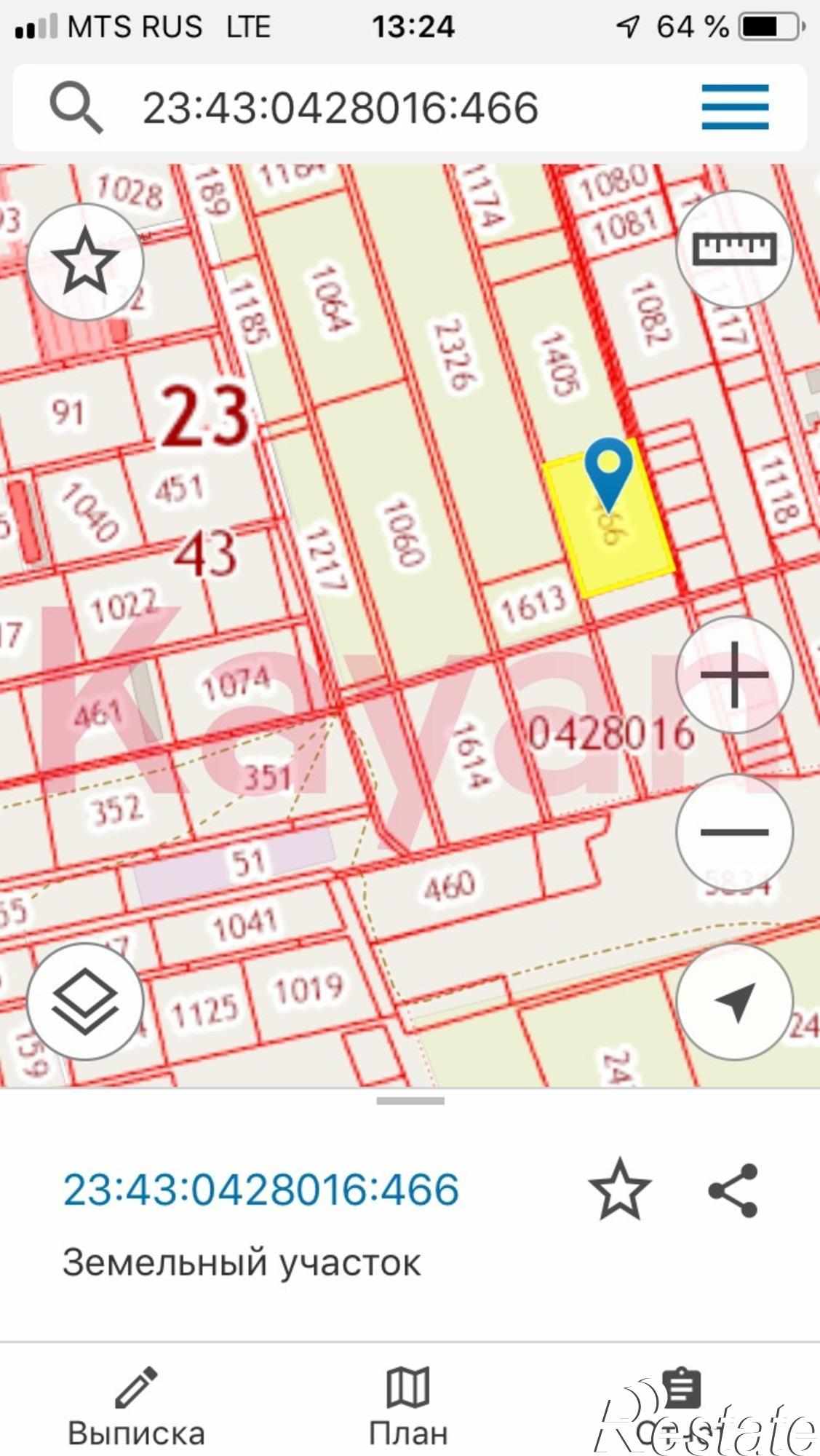Add the parcel to favorites in the info panel
The image size is (820, 1456).
point(619,1190)
